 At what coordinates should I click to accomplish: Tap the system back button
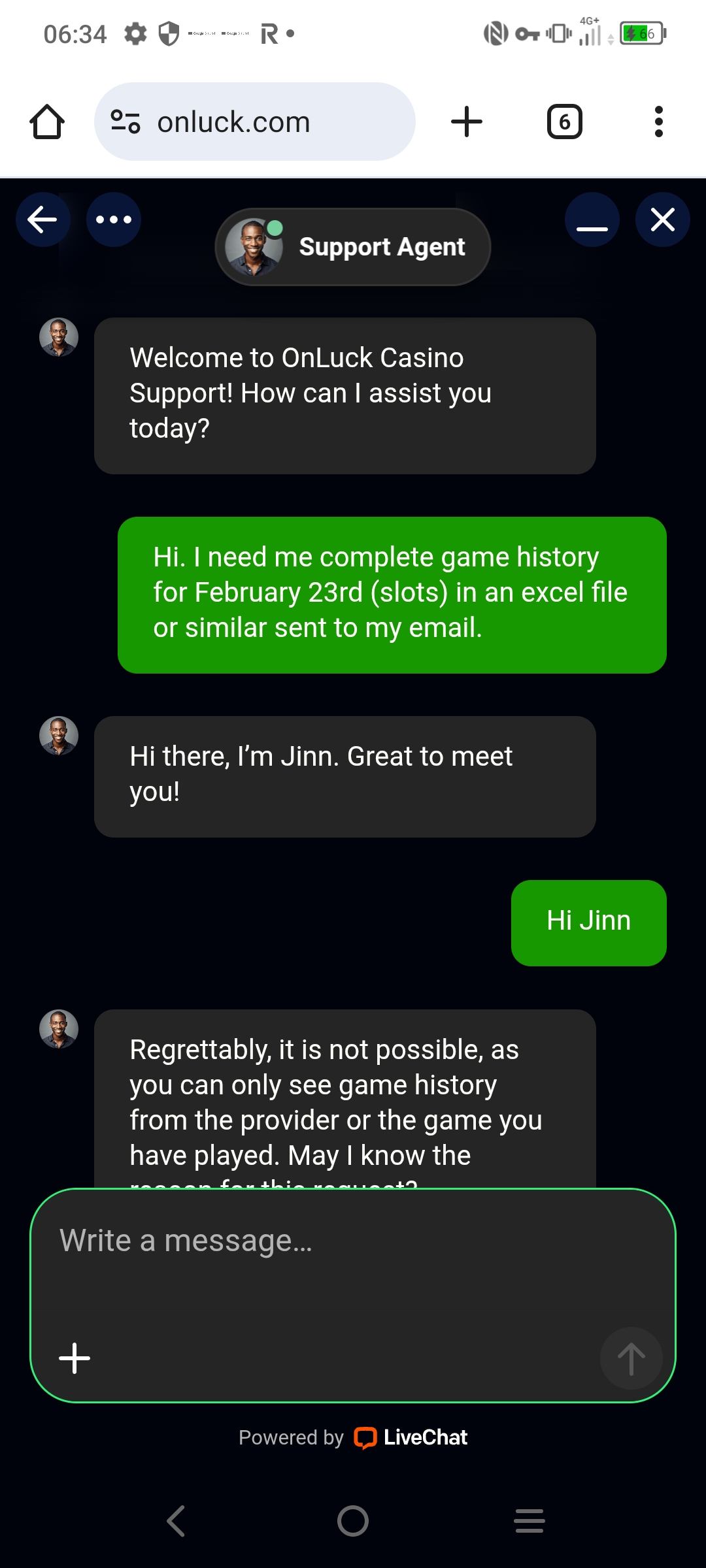176,1521
